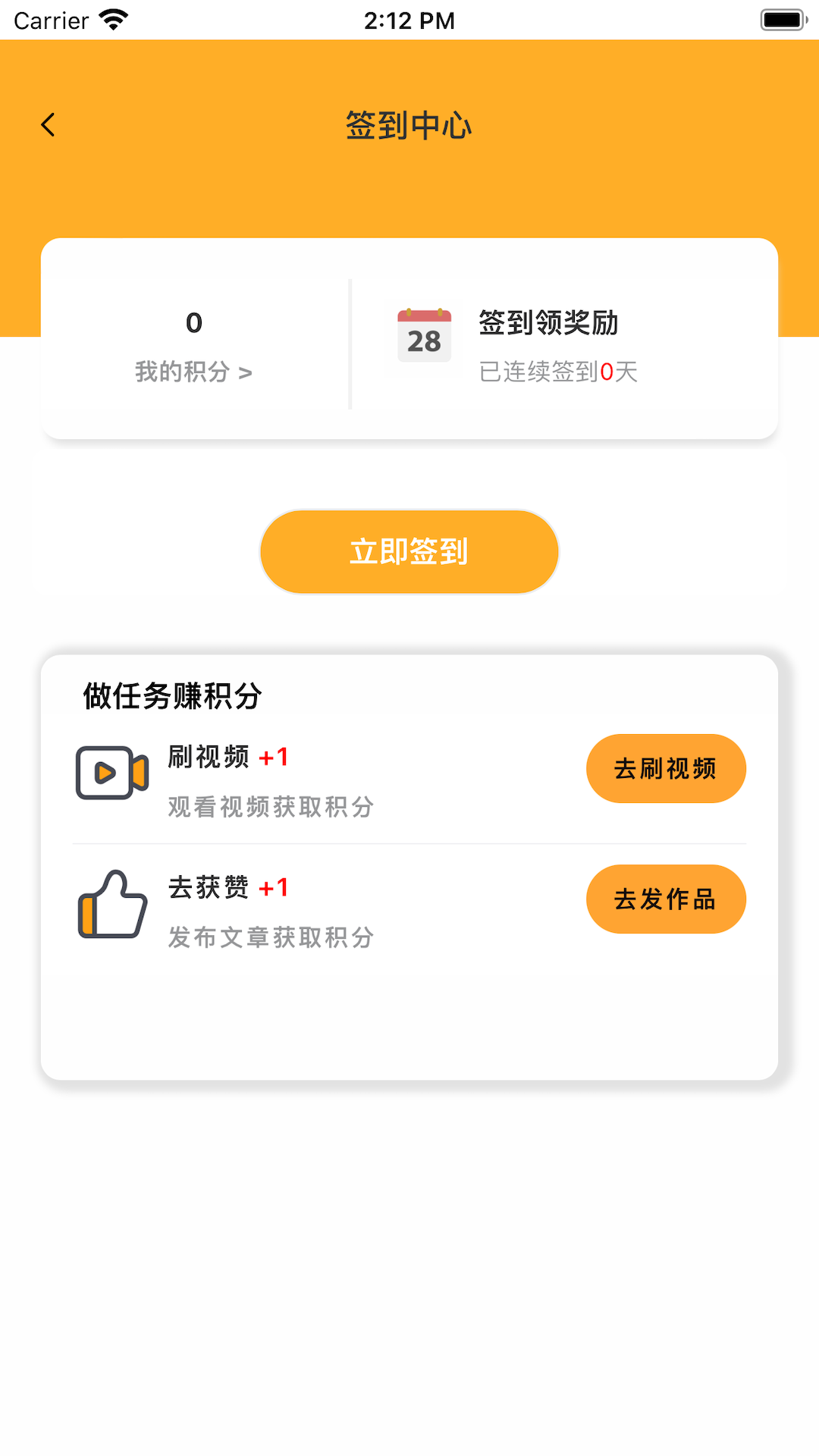819x1456 pixels.
Task: Expand my points details with the > chevron
Action: (x=244, y=372)
